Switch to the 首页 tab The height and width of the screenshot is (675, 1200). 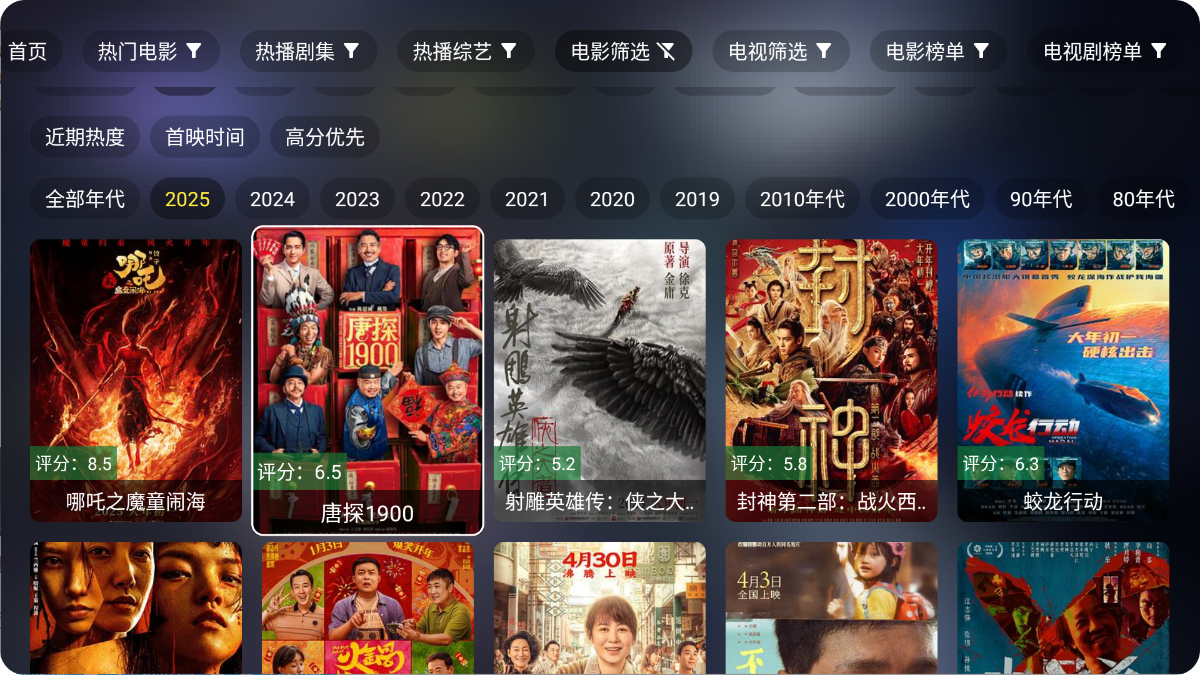pos(29,51)
